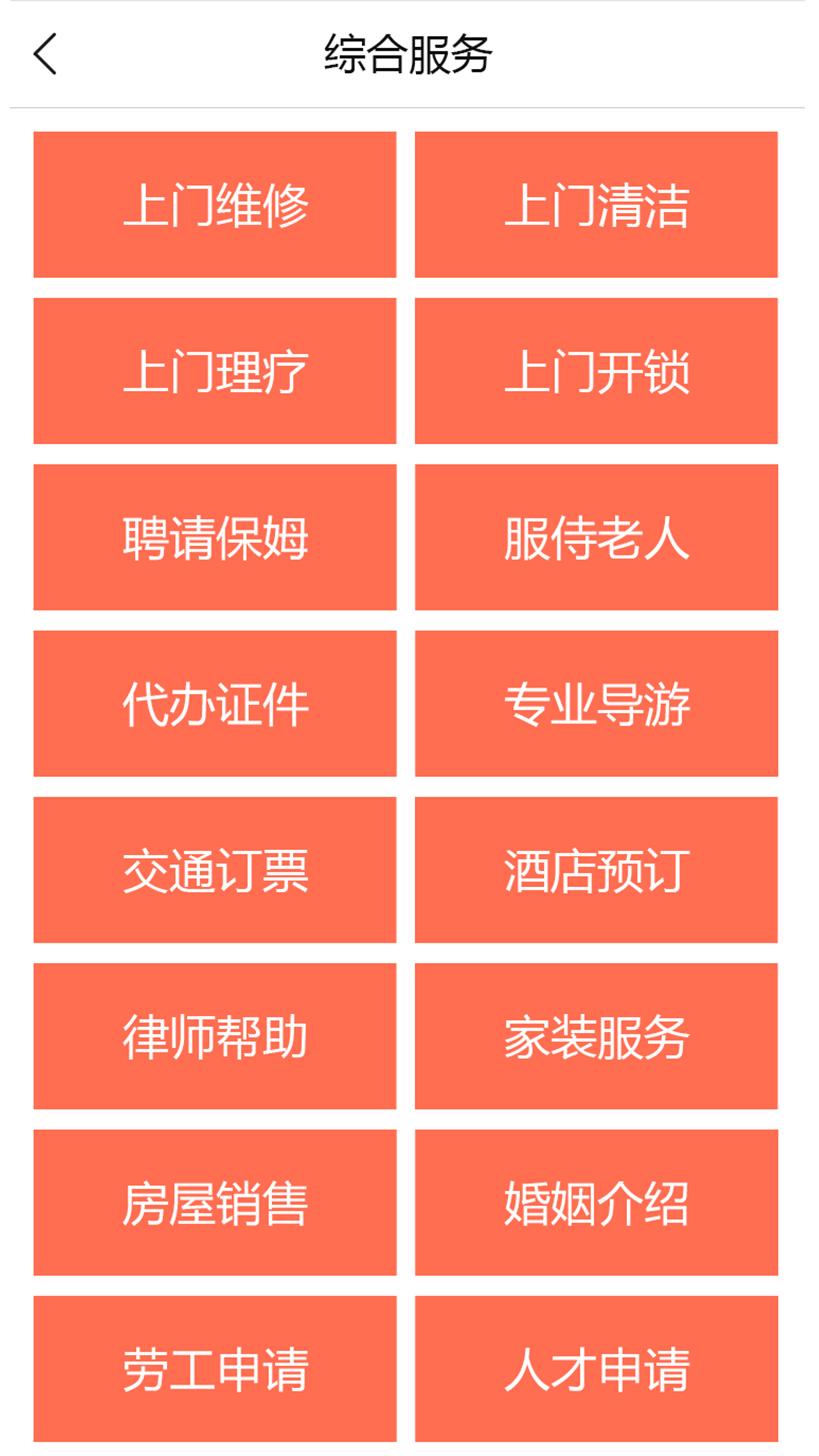This screenshot has width=819, height=1456.
Task: Select 人才申请 talent application
Action: (596, 1369)
